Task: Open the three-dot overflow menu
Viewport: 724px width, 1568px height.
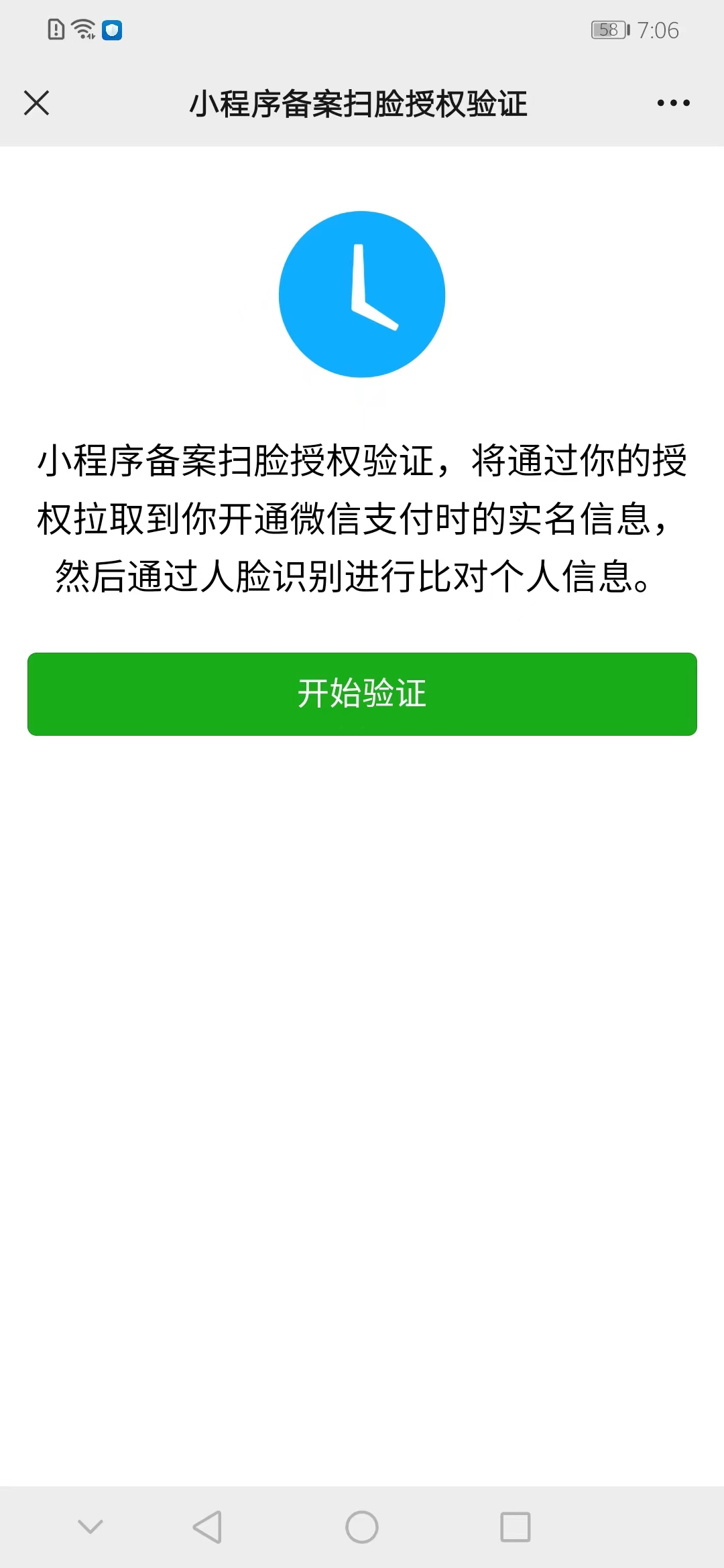Action: click(x=673, y=103)
